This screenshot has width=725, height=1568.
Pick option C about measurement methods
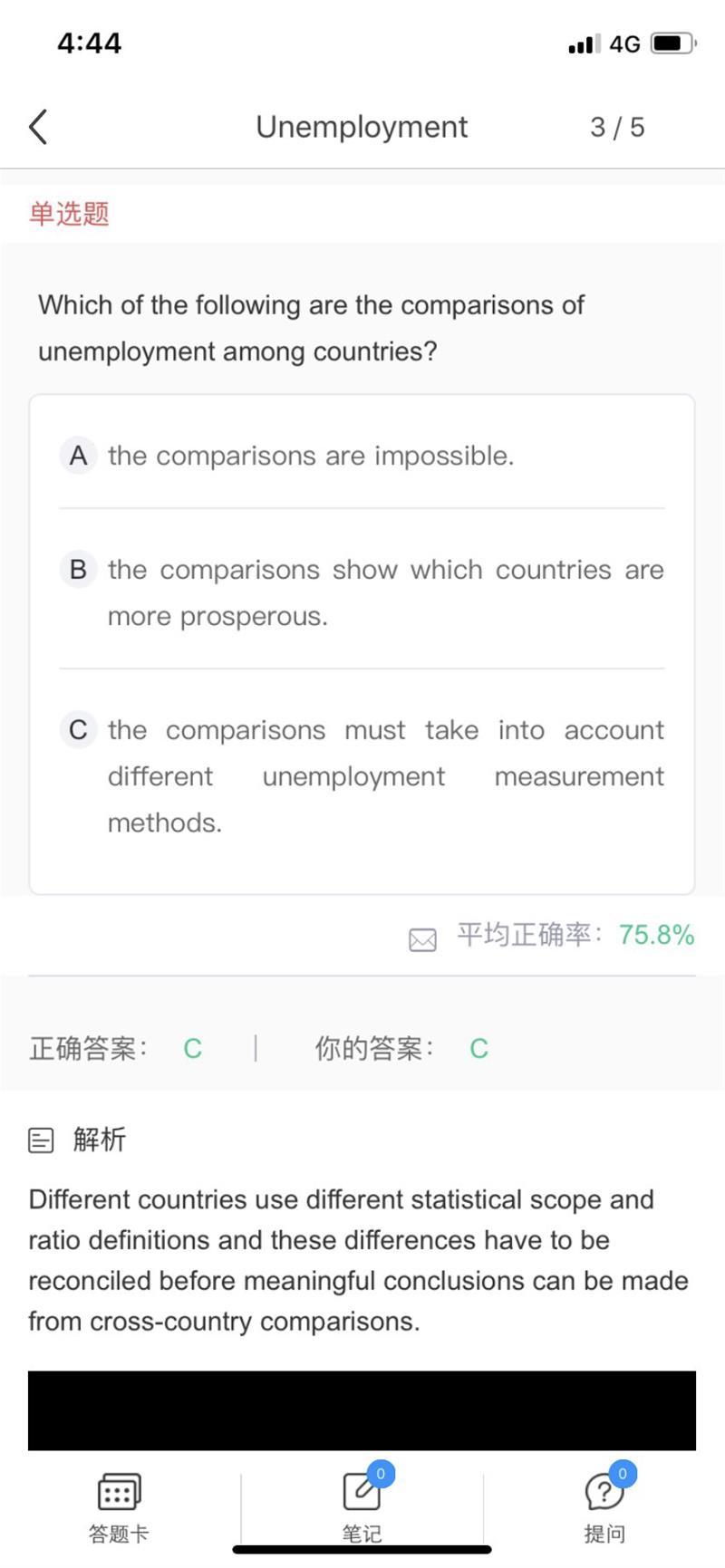pos(362,775)
